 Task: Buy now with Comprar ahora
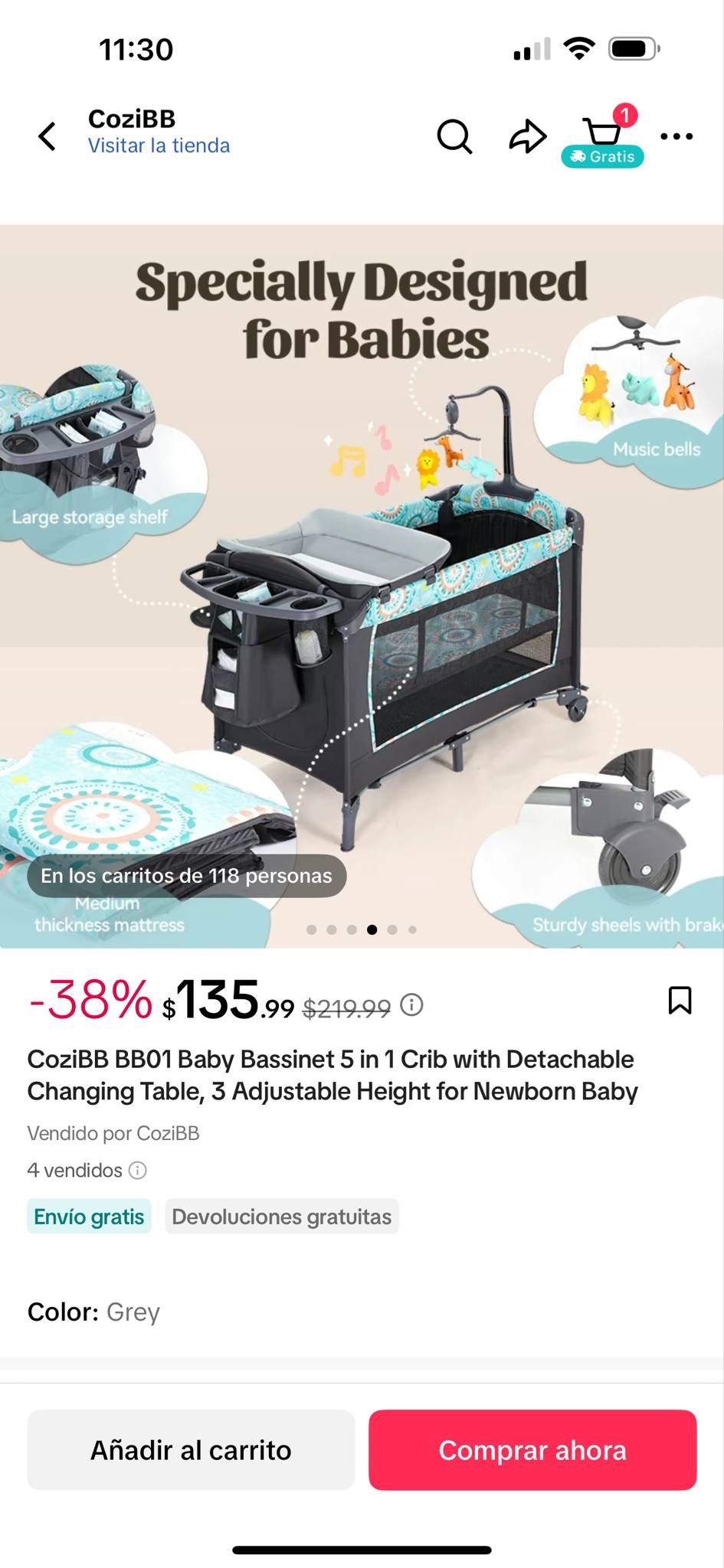coord(532,1449)
